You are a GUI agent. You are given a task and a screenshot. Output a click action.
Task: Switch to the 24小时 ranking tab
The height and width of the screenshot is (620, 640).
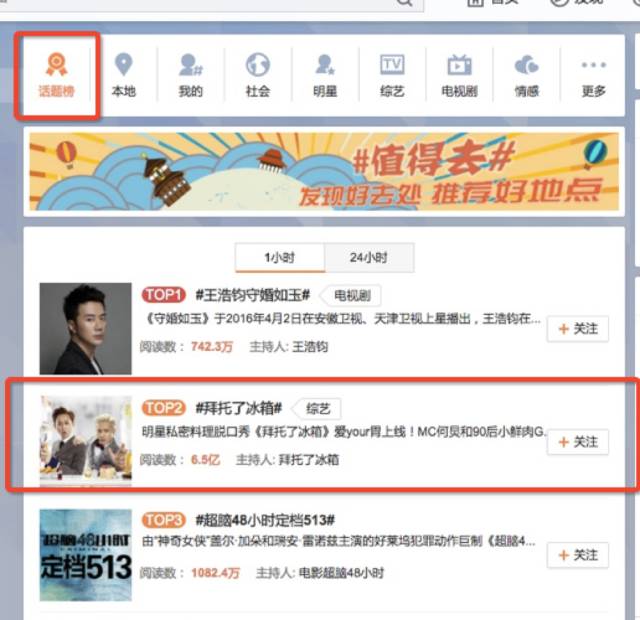tap(368, 258)
